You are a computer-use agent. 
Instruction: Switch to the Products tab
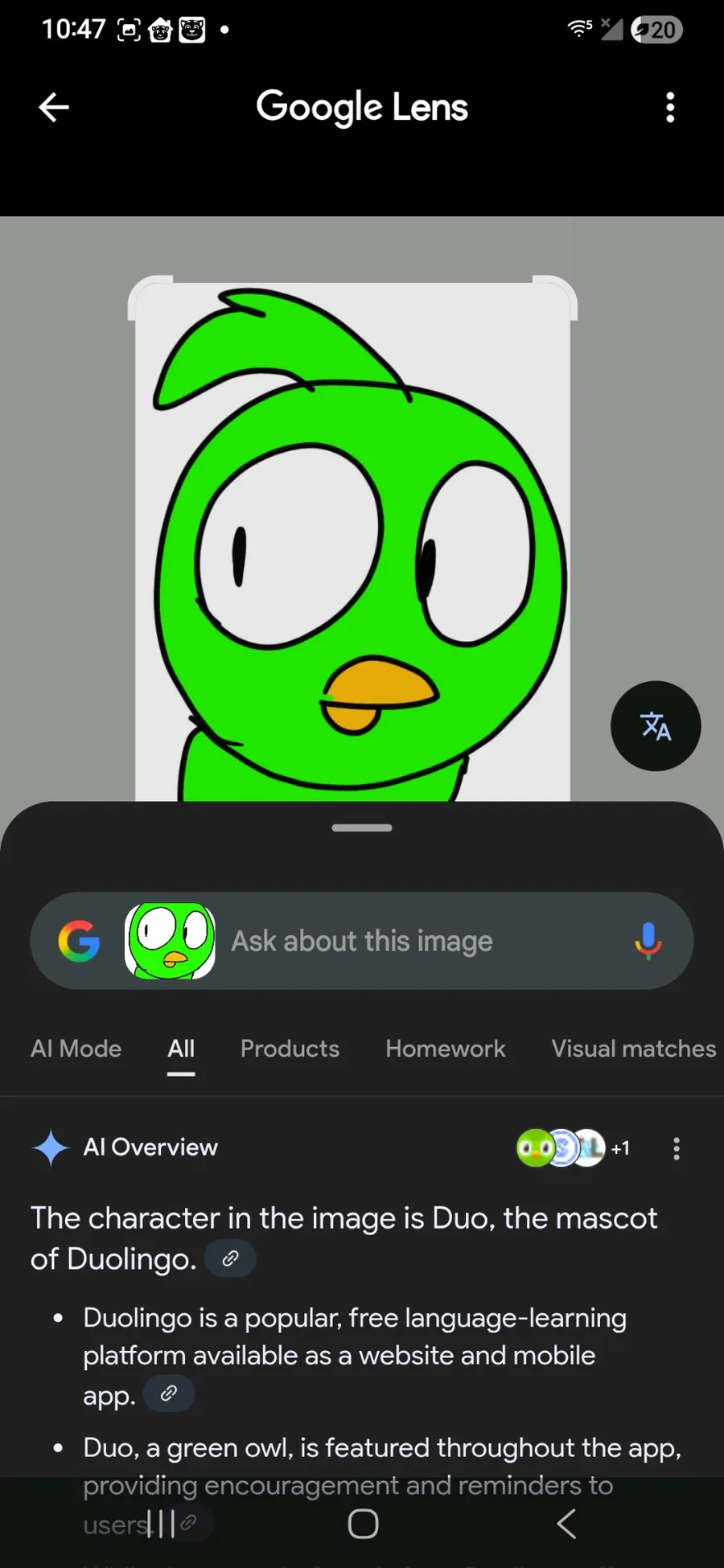[x=290, y=1049]
